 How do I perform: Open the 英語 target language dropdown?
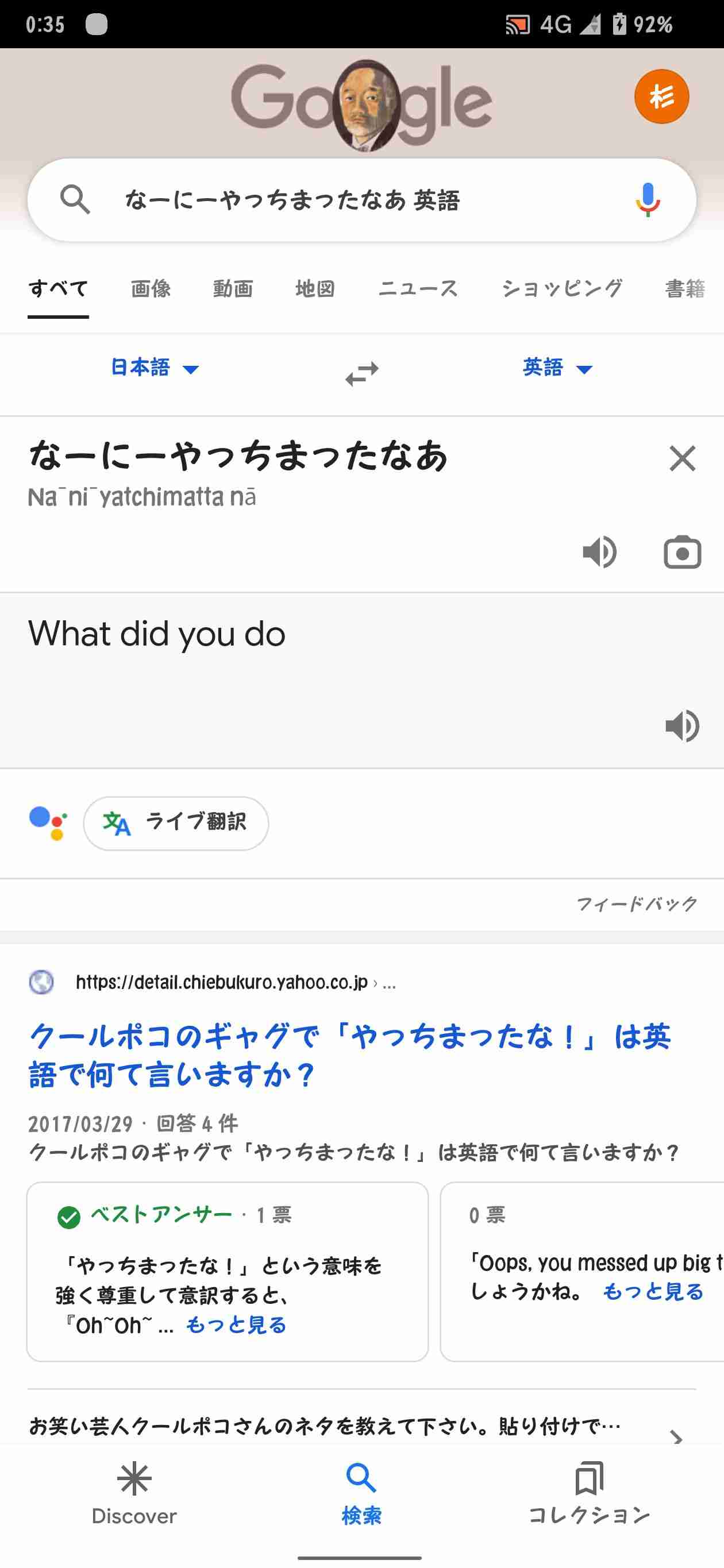(557, 368)
